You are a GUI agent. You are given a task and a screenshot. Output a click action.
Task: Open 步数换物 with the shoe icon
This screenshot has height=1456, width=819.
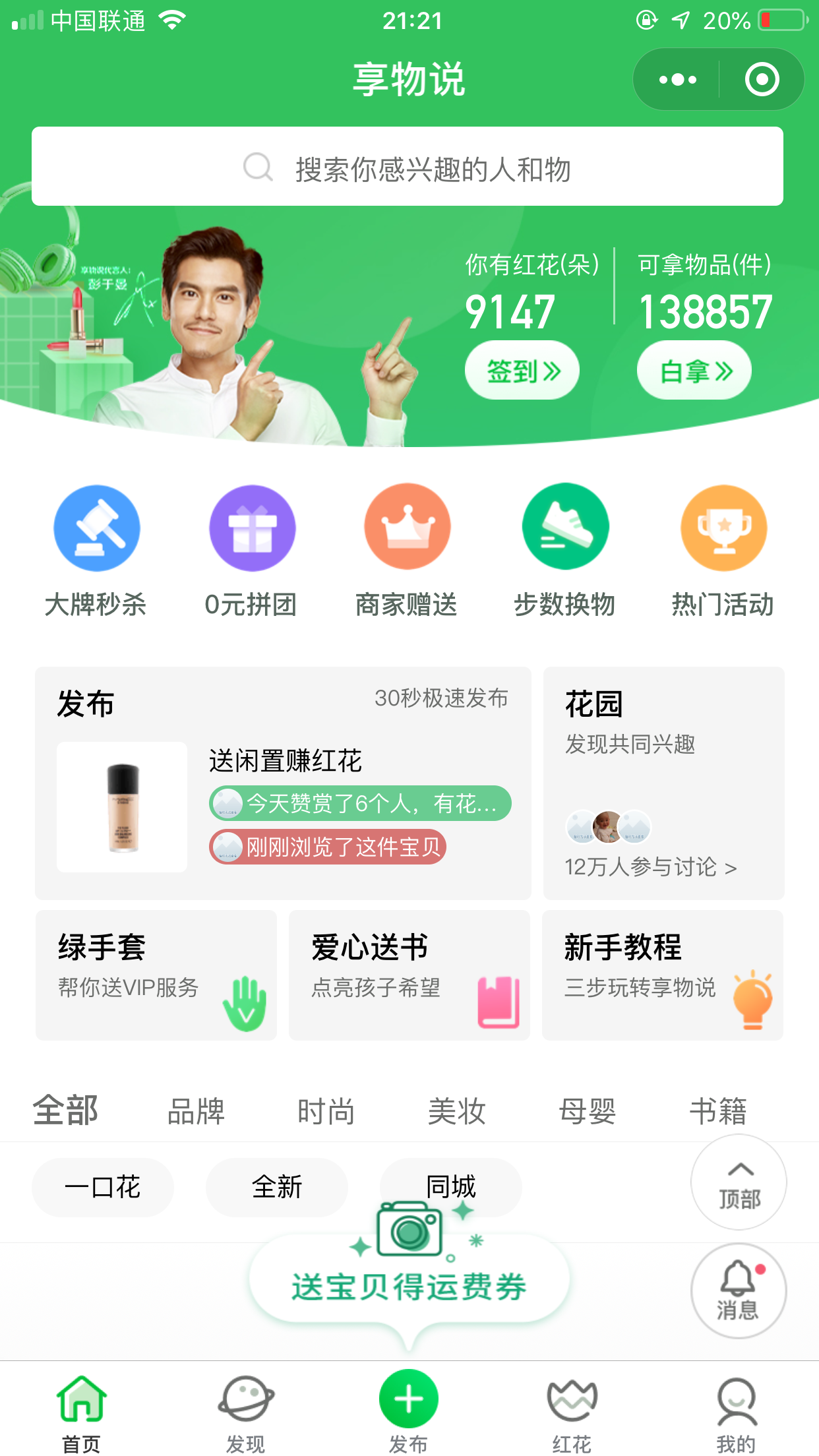click(565, 528)
